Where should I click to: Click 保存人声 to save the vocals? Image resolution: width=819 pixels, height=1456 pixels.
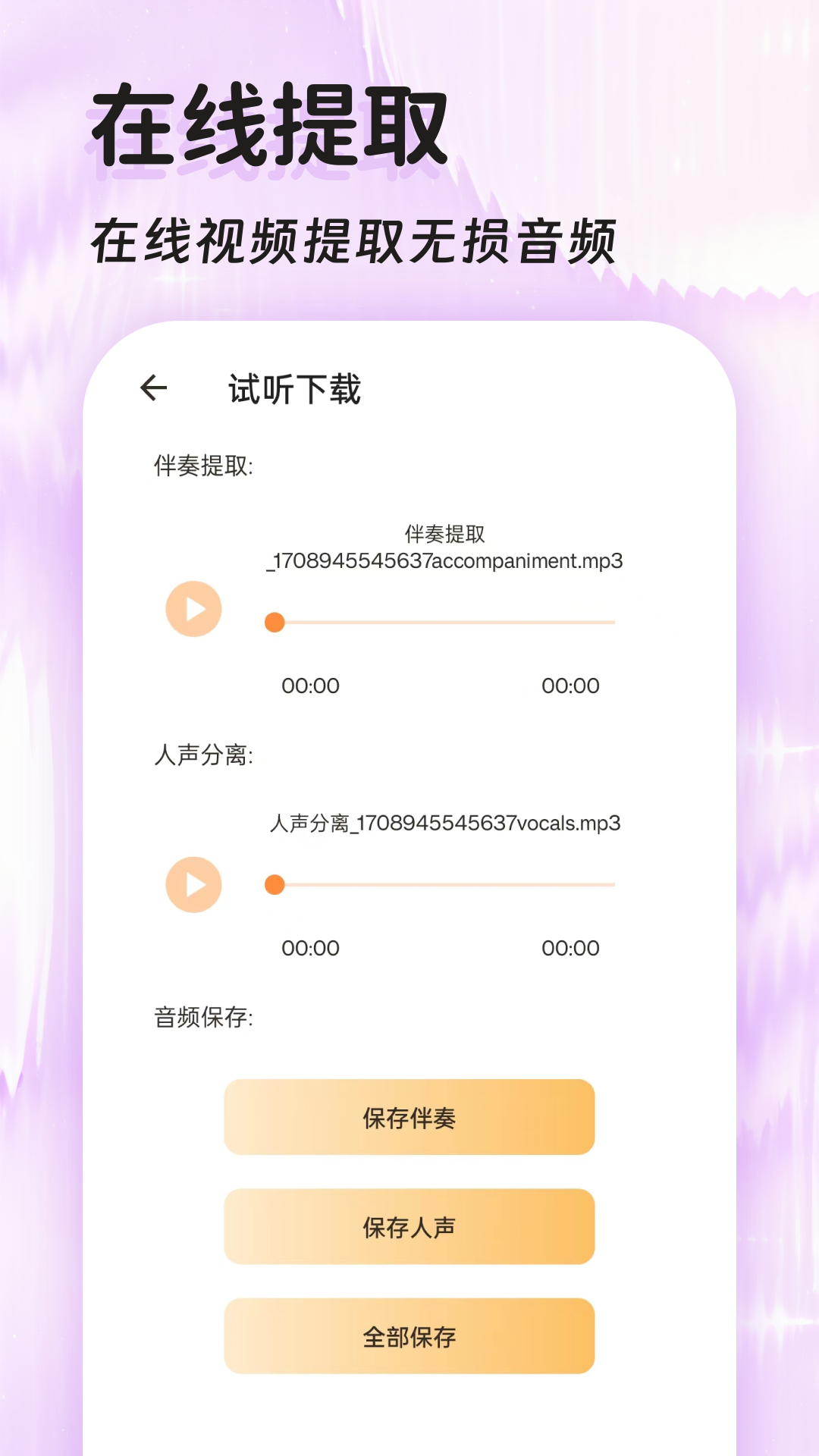click(x=409, y=1227)
